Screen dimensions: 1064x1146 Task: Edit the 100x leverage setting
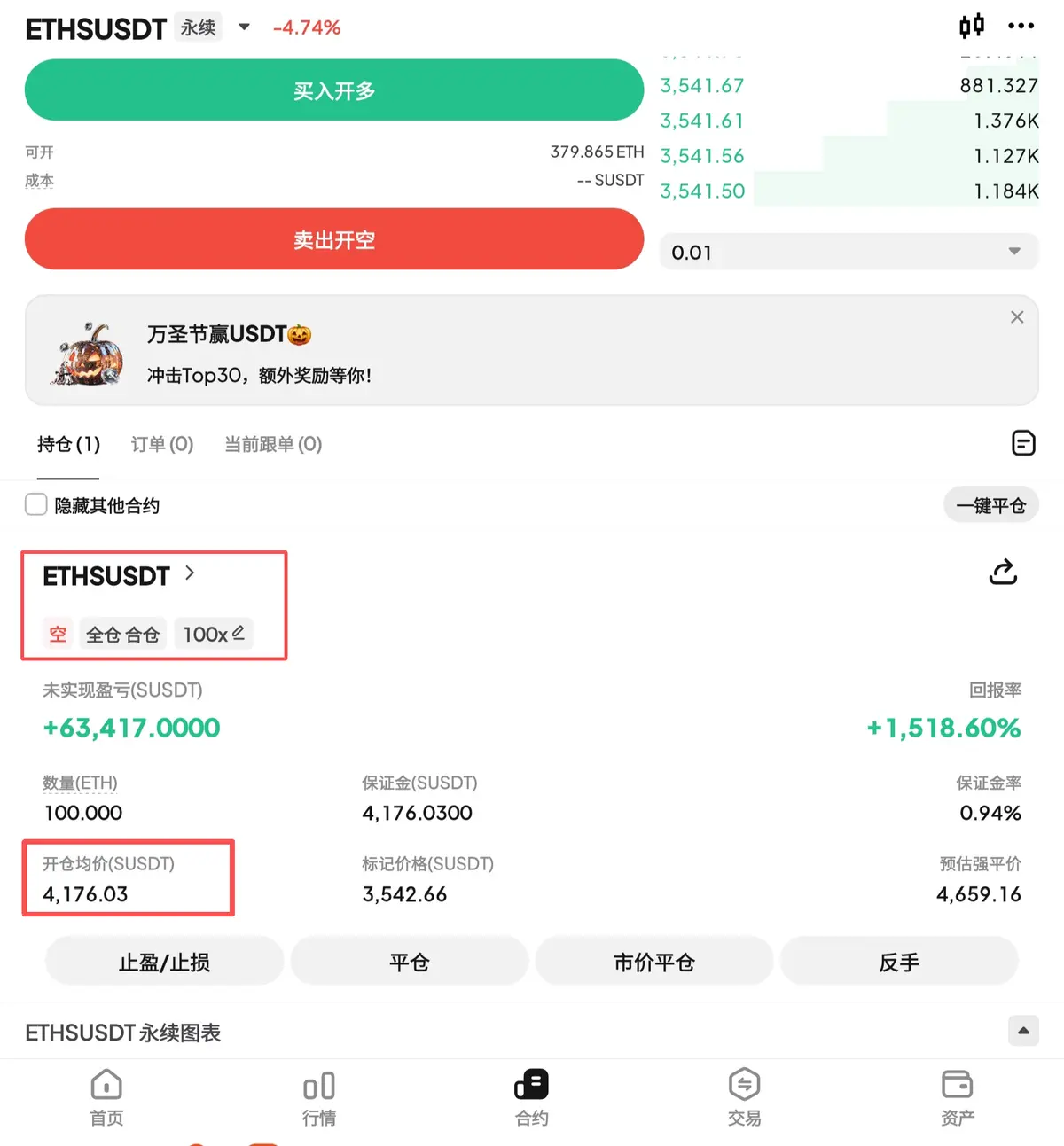214,634
